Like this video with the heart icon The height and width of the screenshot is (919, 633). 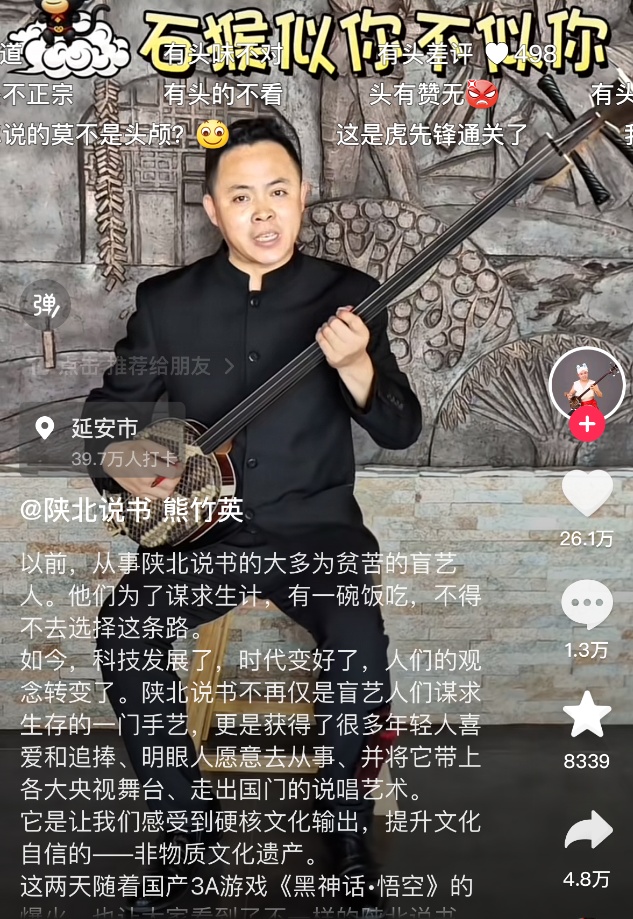[586, 493]
